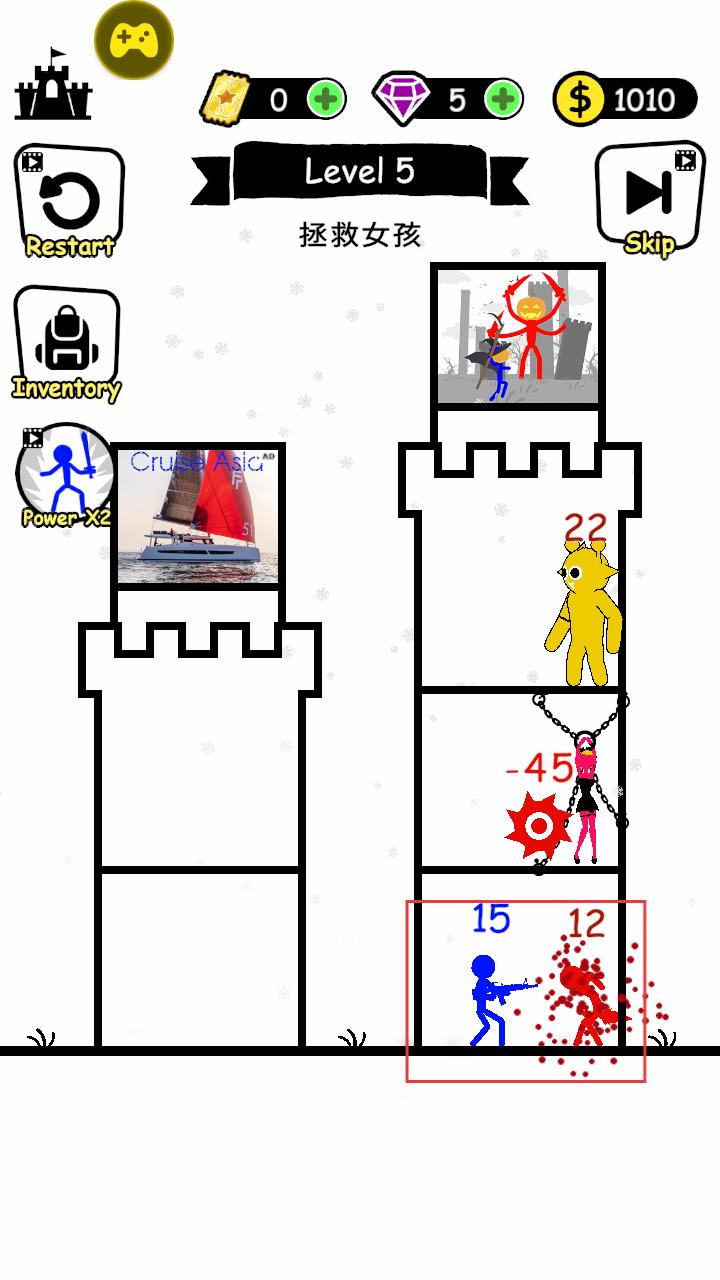
Task: Skip this level
Action: 649,198
